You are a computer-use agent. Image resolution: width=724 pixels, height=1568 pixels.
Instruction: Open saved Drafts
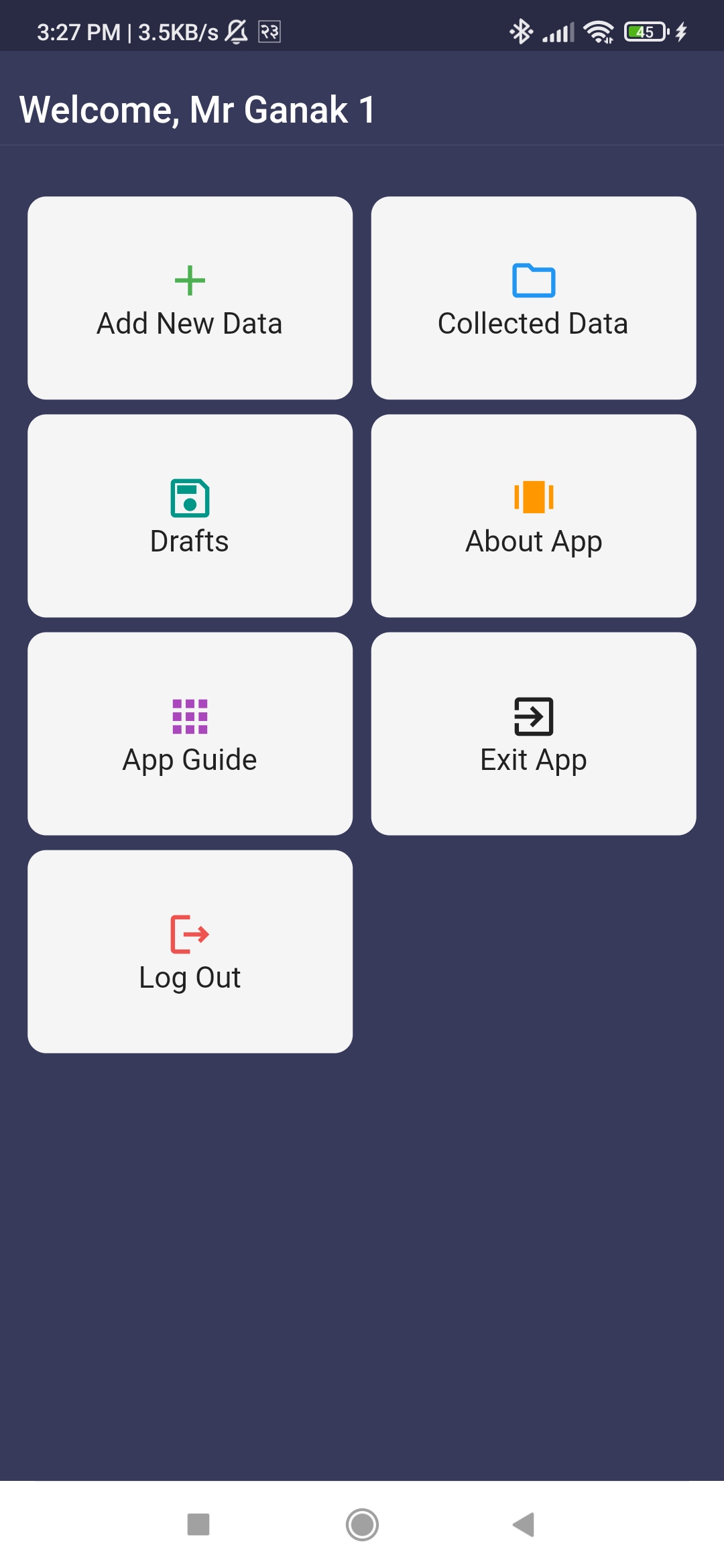click(x=190, y=516)
